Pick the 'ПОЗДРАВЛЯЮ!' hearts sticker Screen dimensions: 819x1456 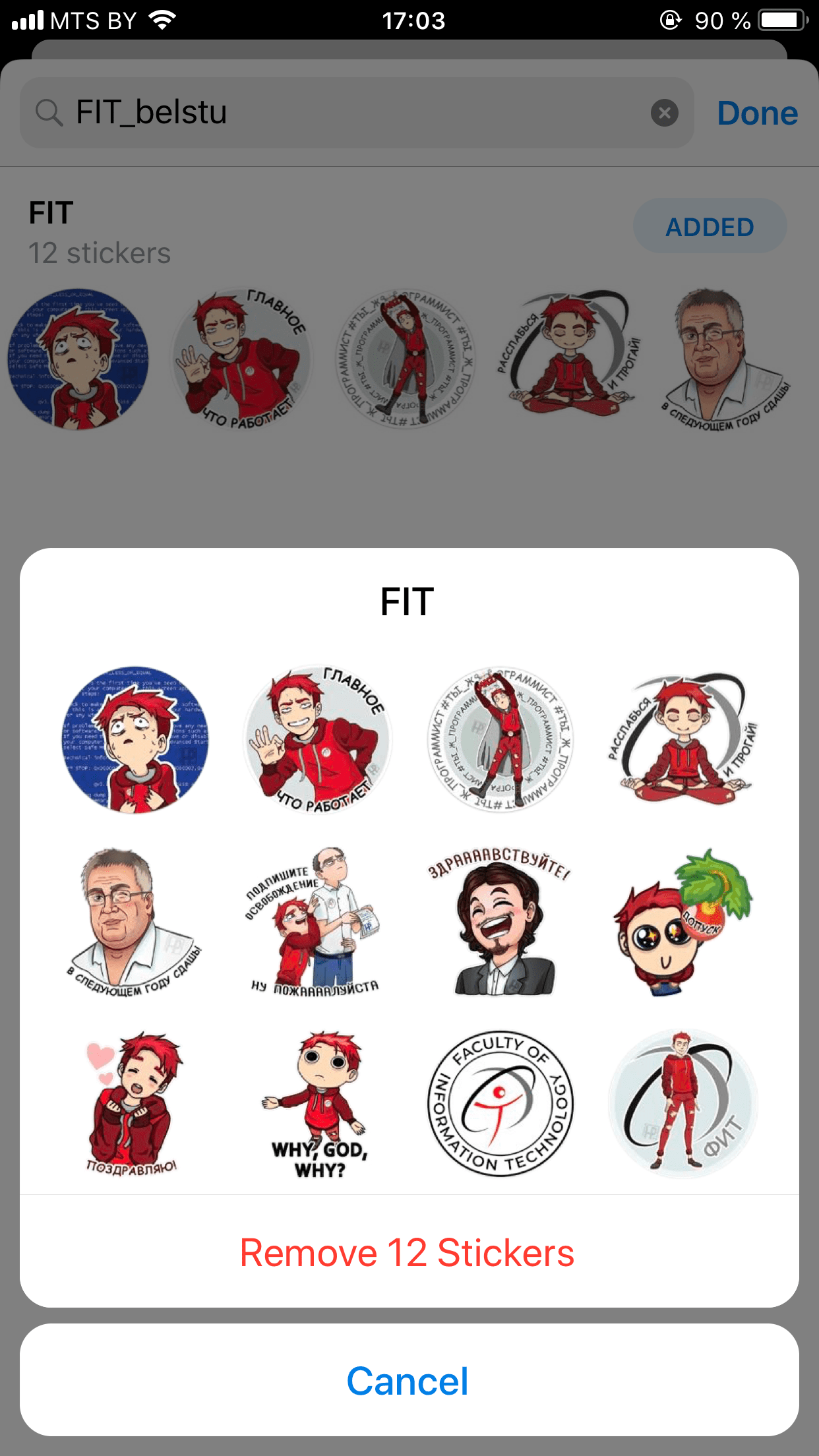coord(135,1105)
